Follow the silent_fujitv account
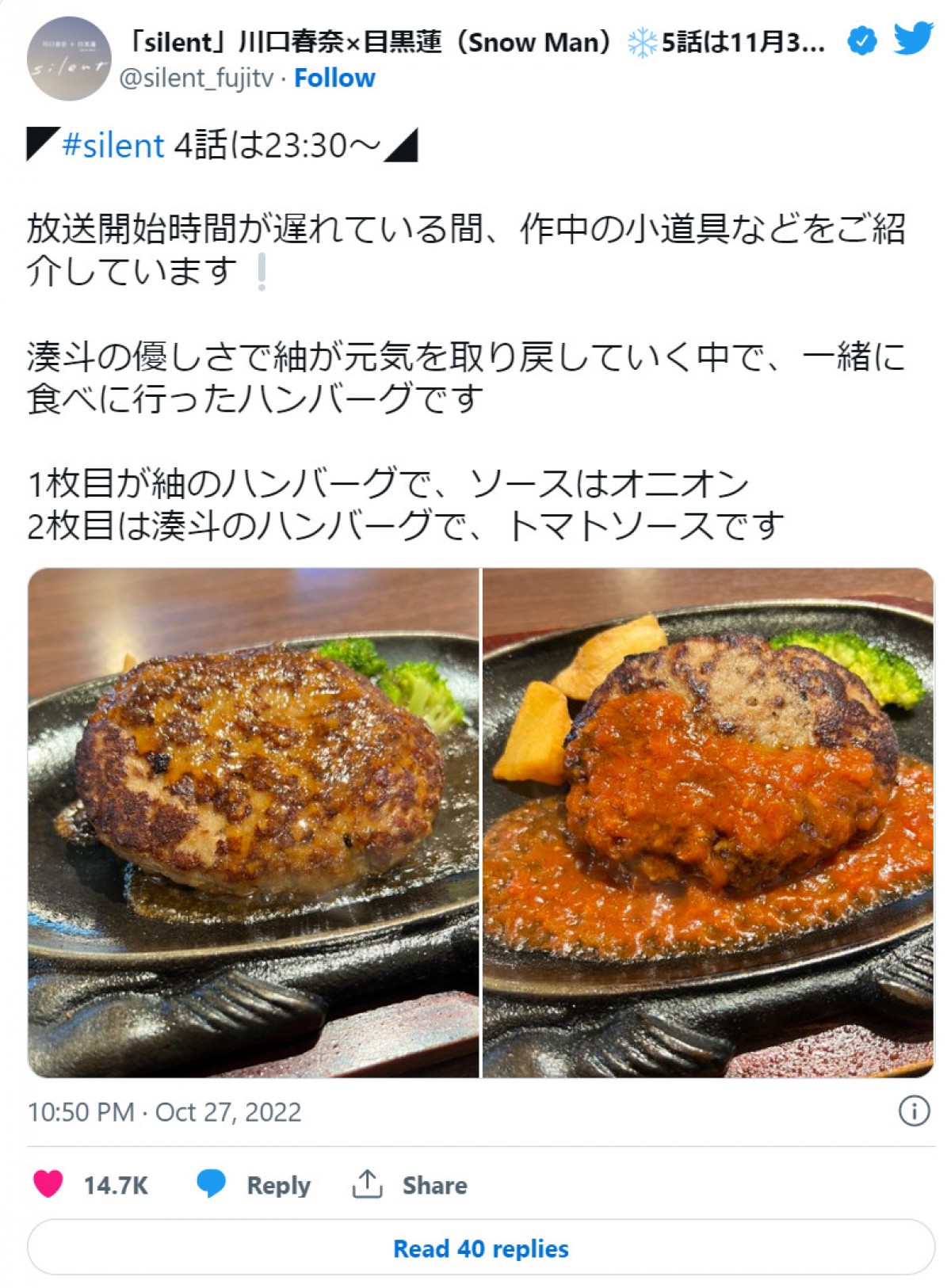This screenshot has height=1288, width=951. tap(334, 78)
